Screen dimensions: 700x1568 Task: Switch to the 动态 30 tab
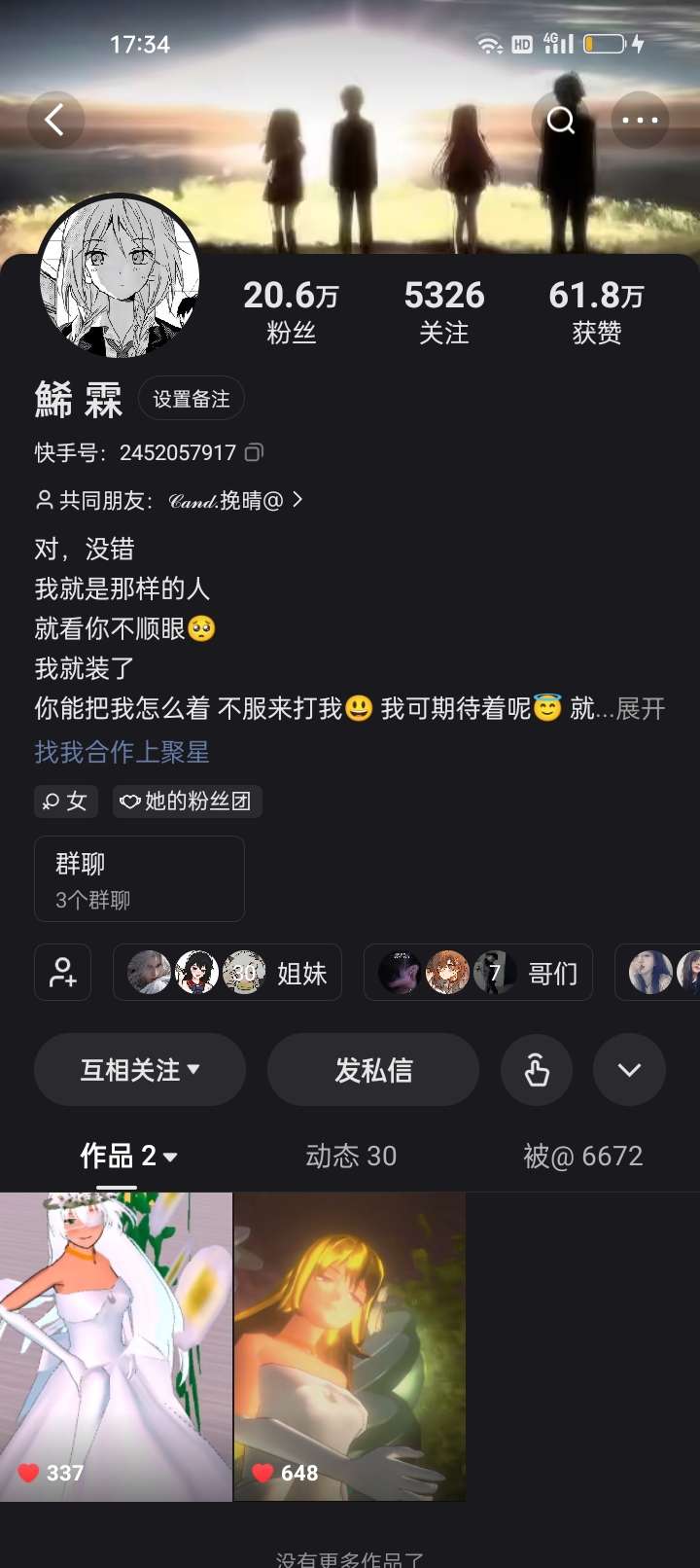pyautogui.click(x=351, y=1156)
